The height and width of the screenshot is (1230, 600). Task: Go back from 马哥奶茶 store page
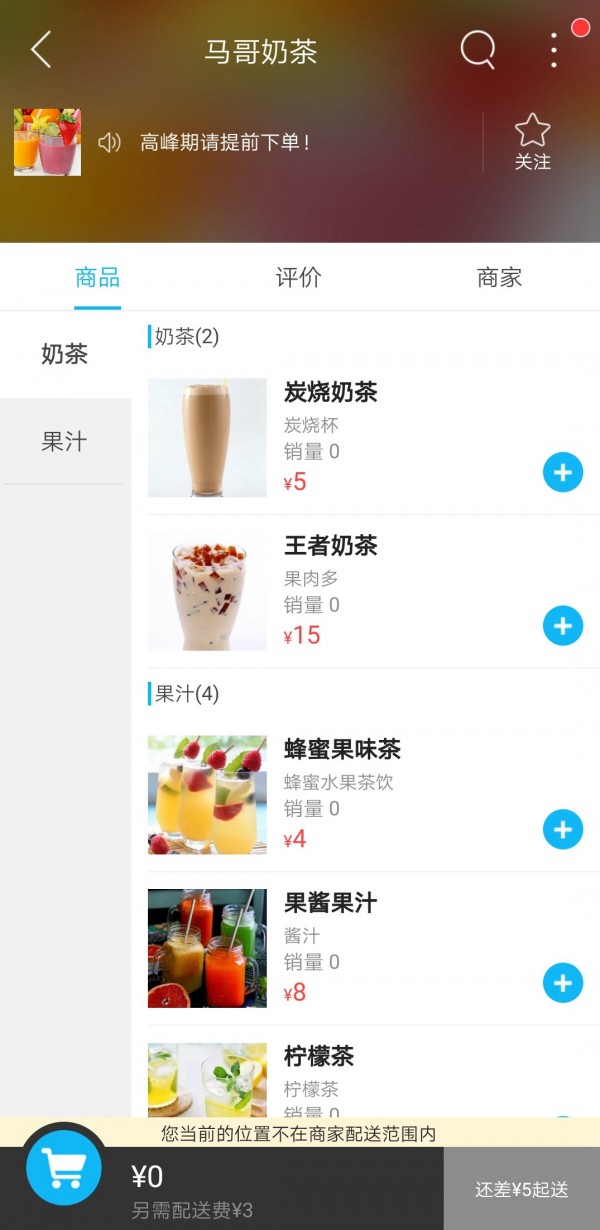pos(41,50)
